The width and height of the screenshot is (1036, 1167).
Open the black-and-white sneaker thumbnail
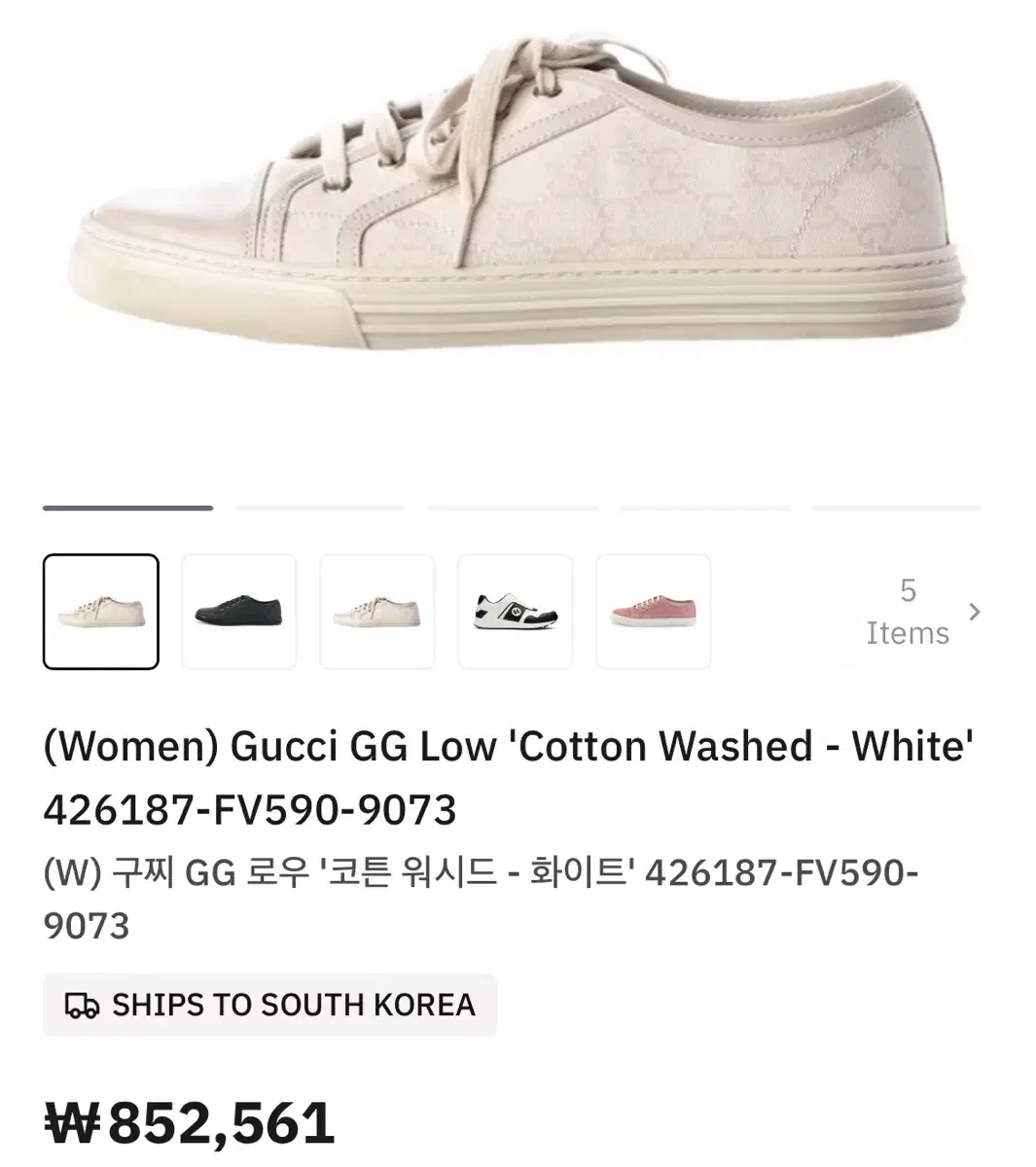[x=515, y=612]
